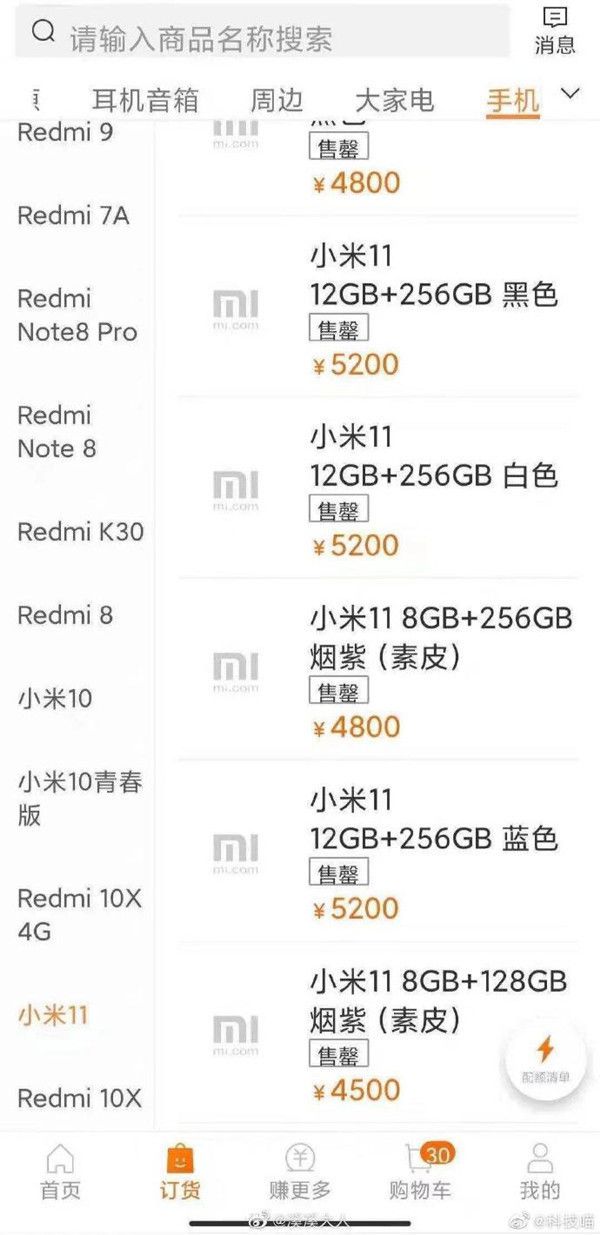This screenshot has width=600, height=1235.
Task: Choose 小米10 in the sidebar
Action: (x=55, y=698)
